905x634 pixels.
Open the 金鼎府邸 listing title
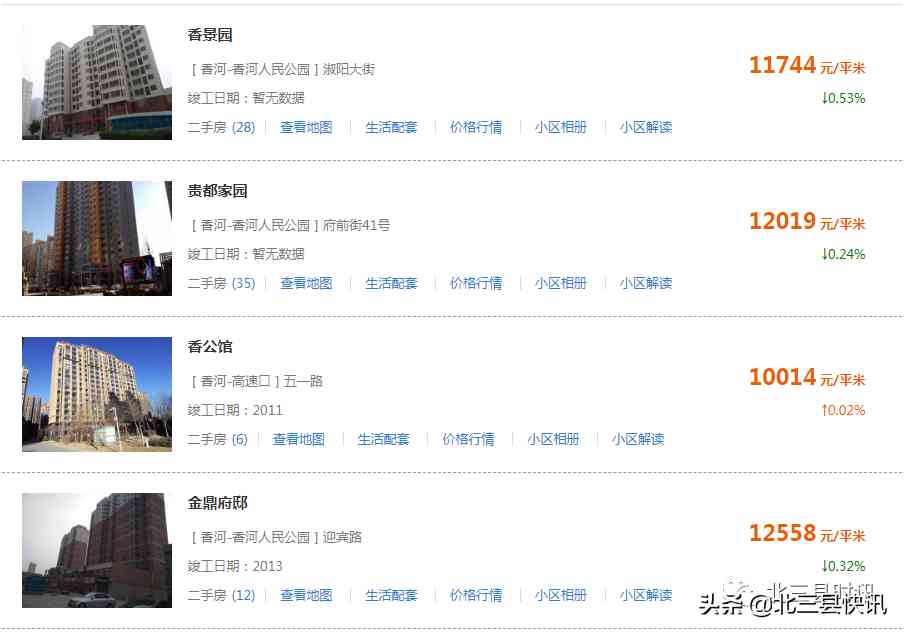click(217, 503)
